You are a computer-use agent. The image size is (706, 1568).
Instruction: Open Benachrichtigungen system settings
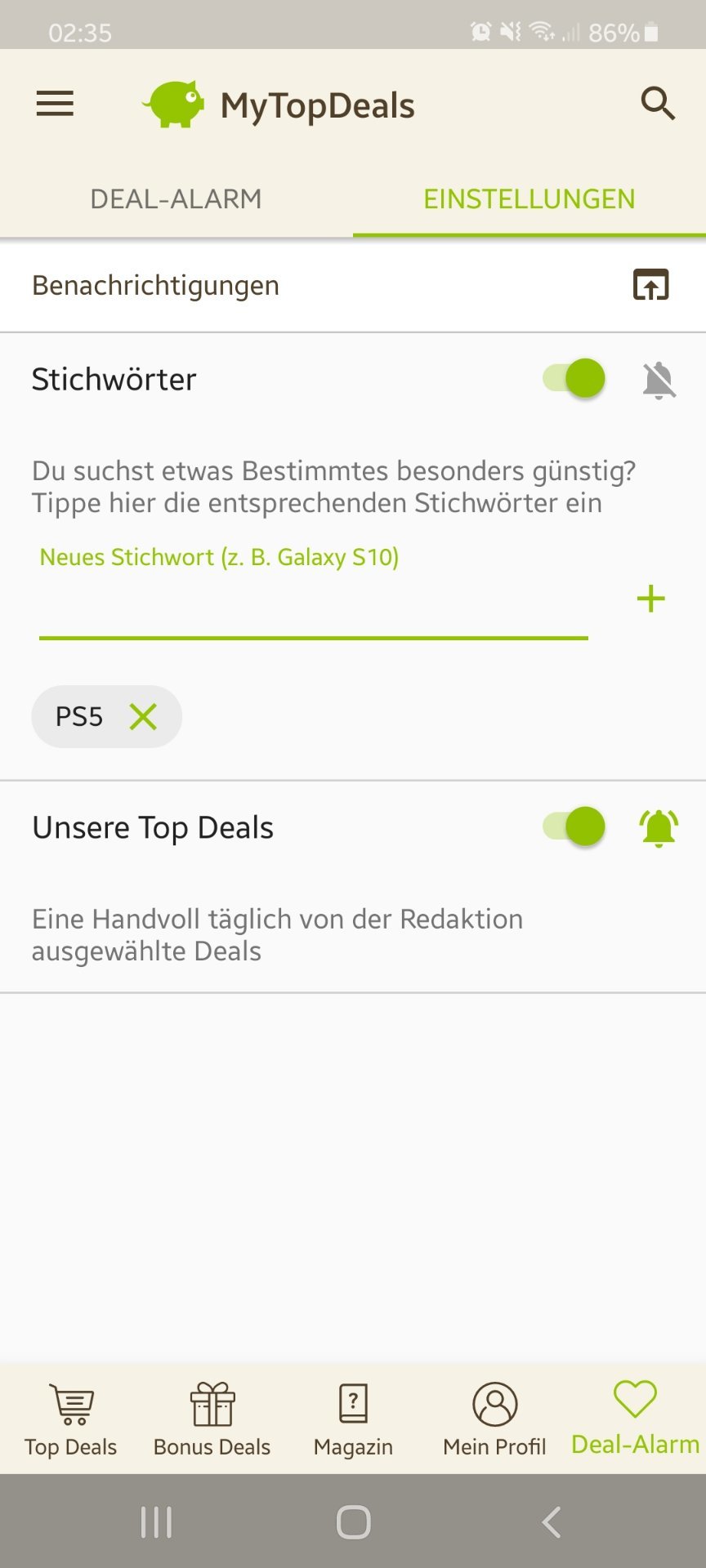click(651, 285)
